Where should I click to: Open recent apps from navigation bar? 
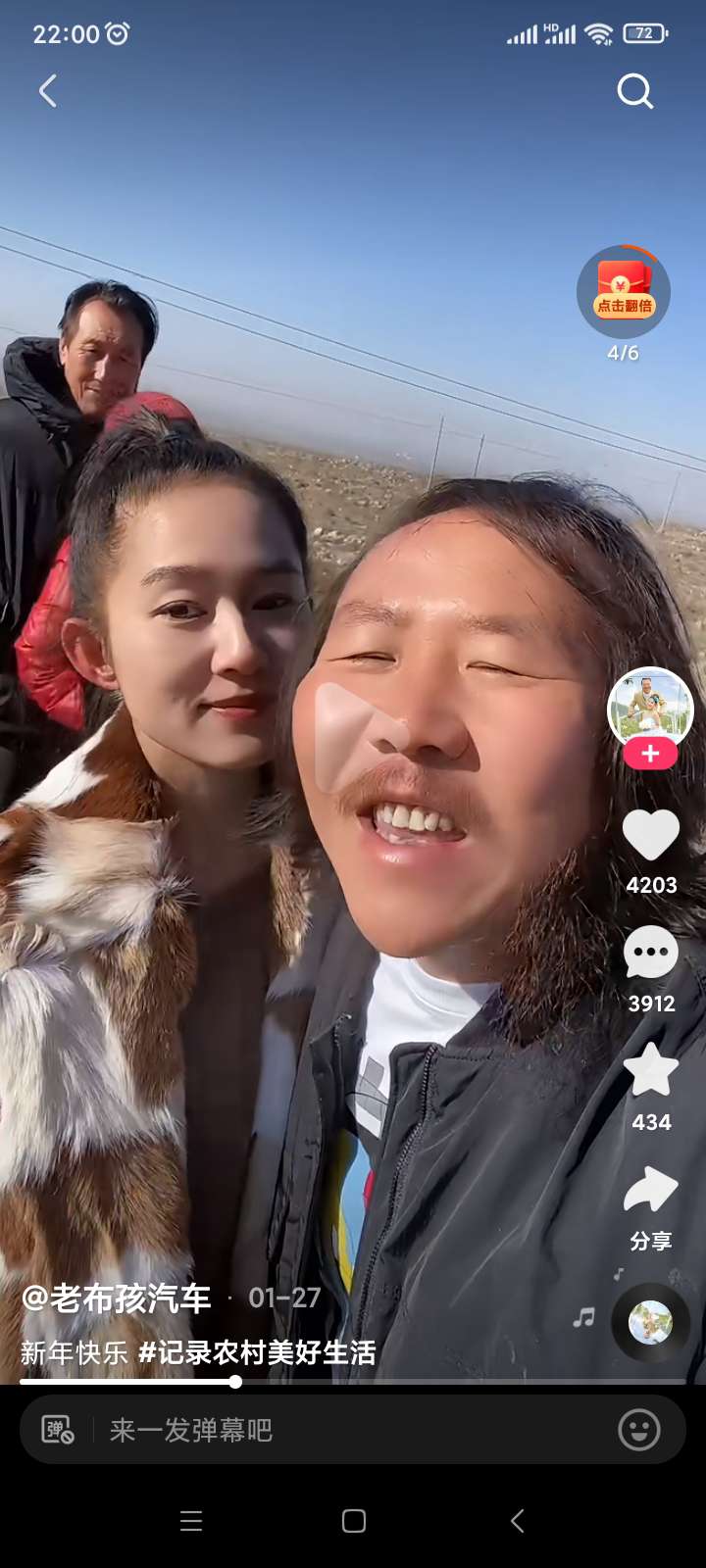(191, 1521)
